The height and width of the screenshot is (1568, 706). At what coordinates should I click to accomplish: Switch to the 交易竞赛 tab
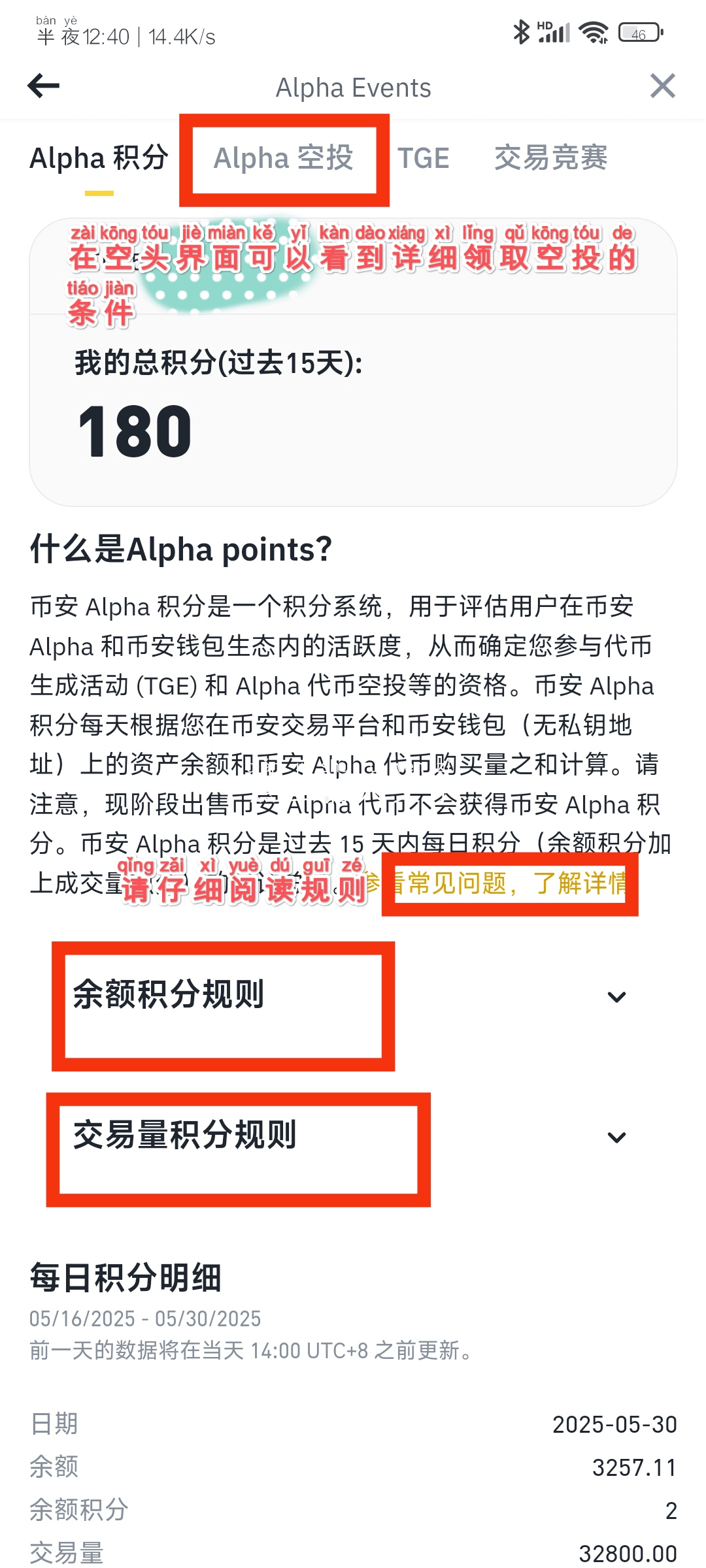(x=550, y=159)
